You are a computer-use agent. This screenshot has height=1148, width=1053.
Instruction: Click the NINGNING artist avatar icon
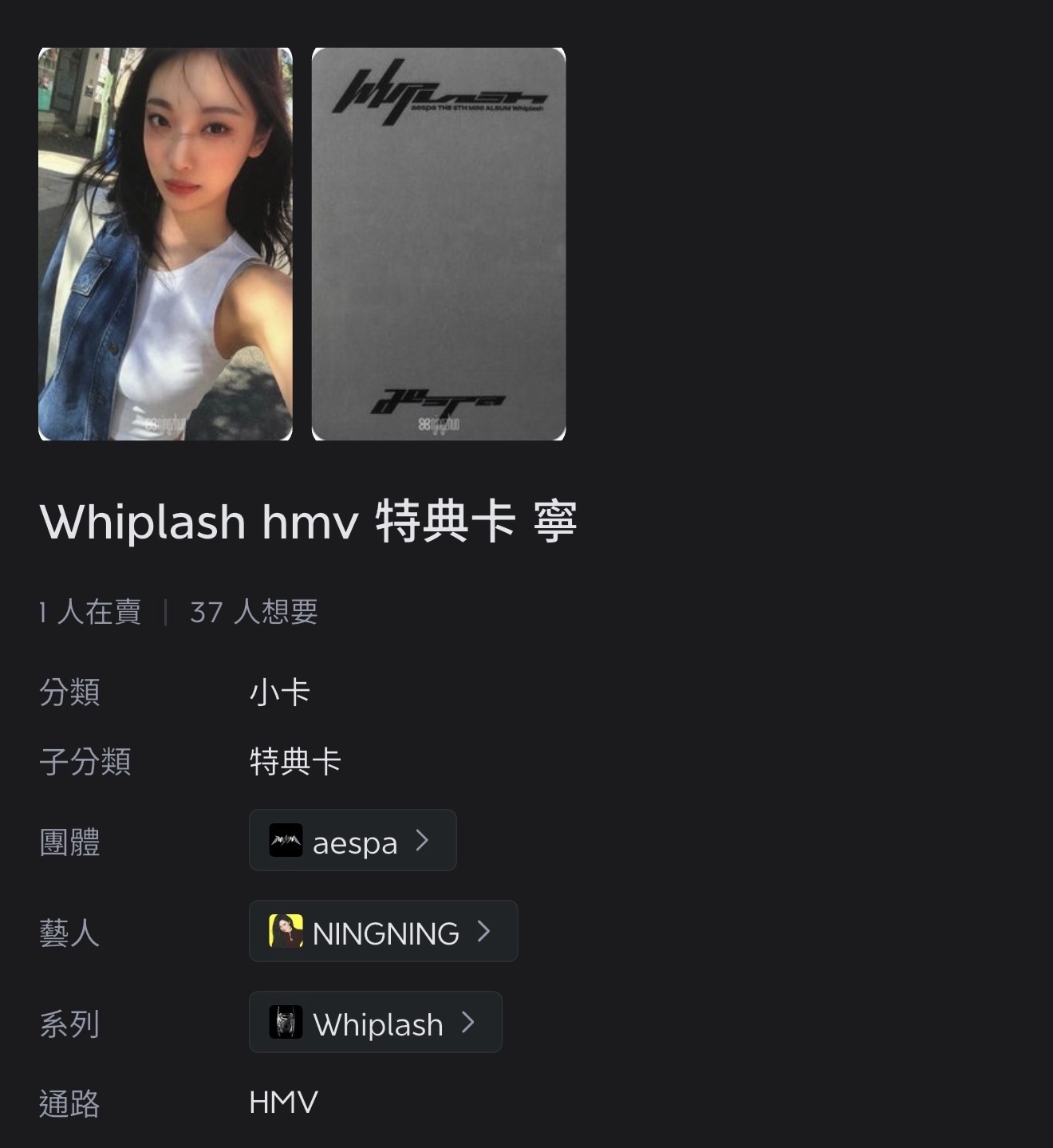coord(286,931)
